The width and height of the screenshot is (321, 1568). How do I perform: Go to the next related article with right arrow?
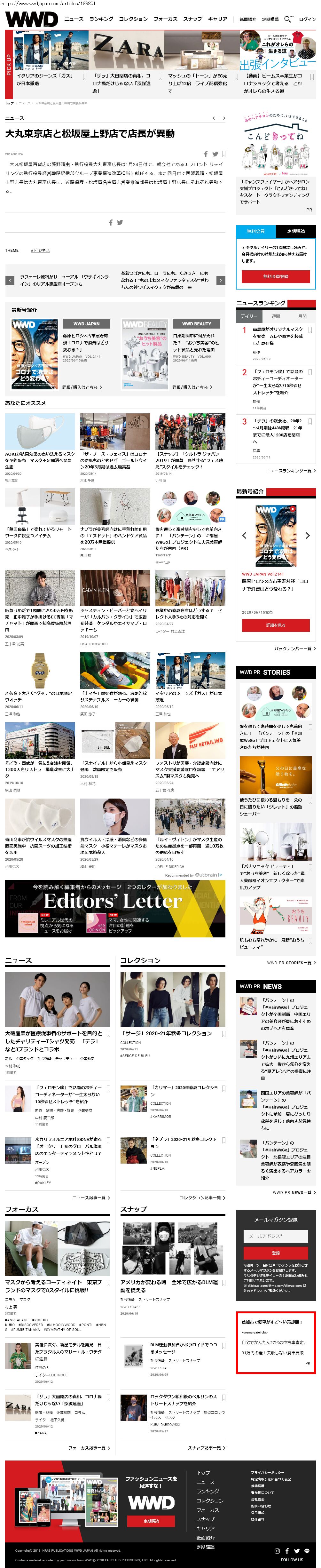221,281
